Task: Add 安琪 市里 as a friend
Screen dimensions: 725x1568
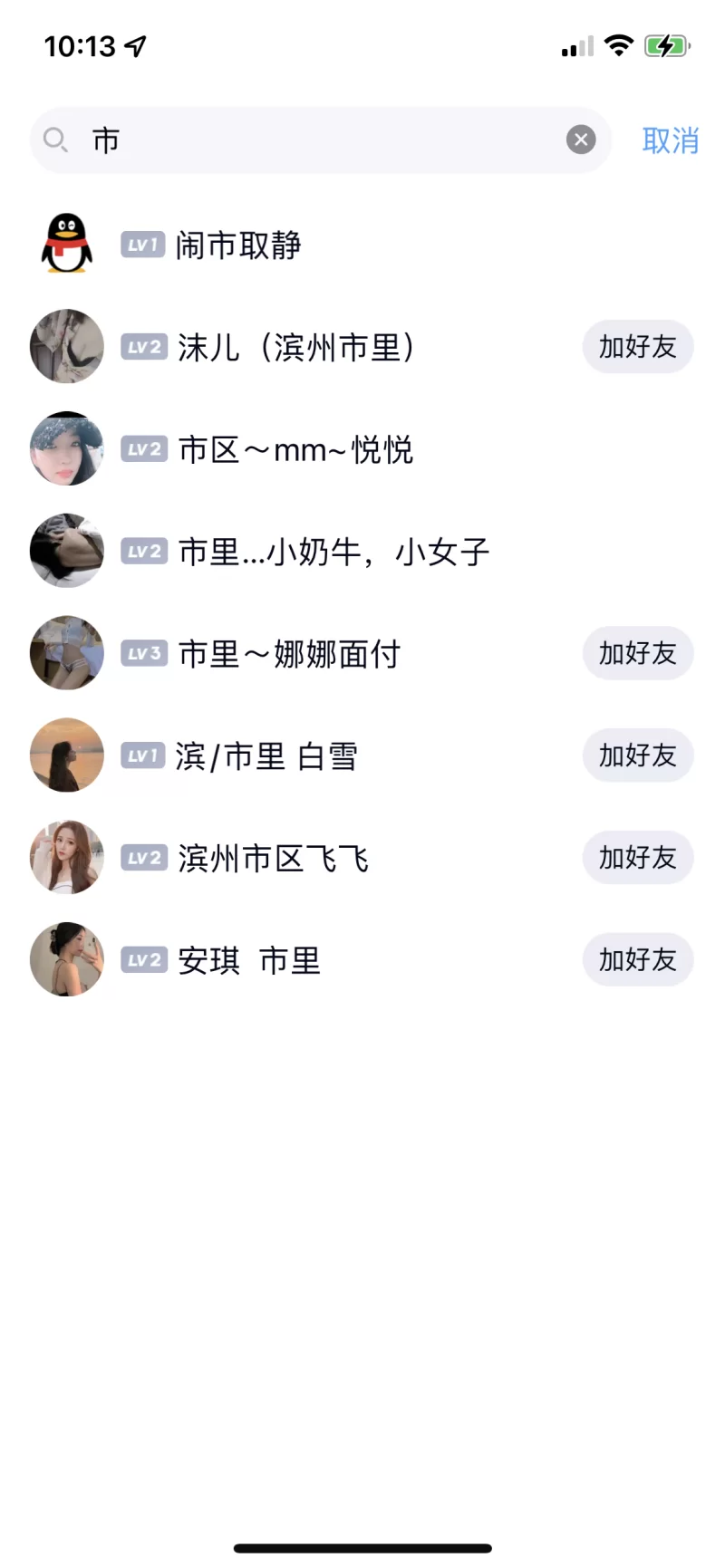Action: coord(637,960)
